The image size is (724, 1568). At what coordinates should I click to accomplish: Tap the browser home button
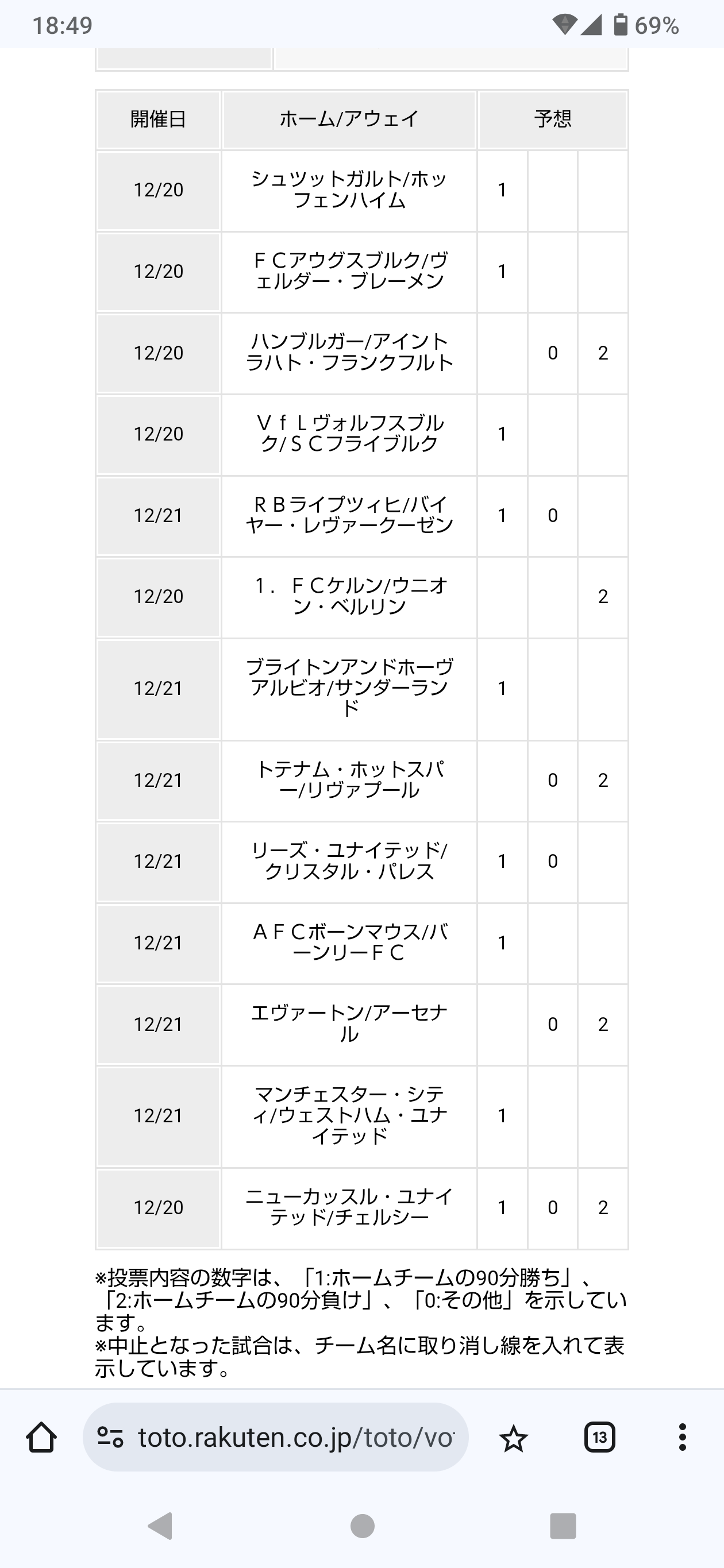point(41,1437)
